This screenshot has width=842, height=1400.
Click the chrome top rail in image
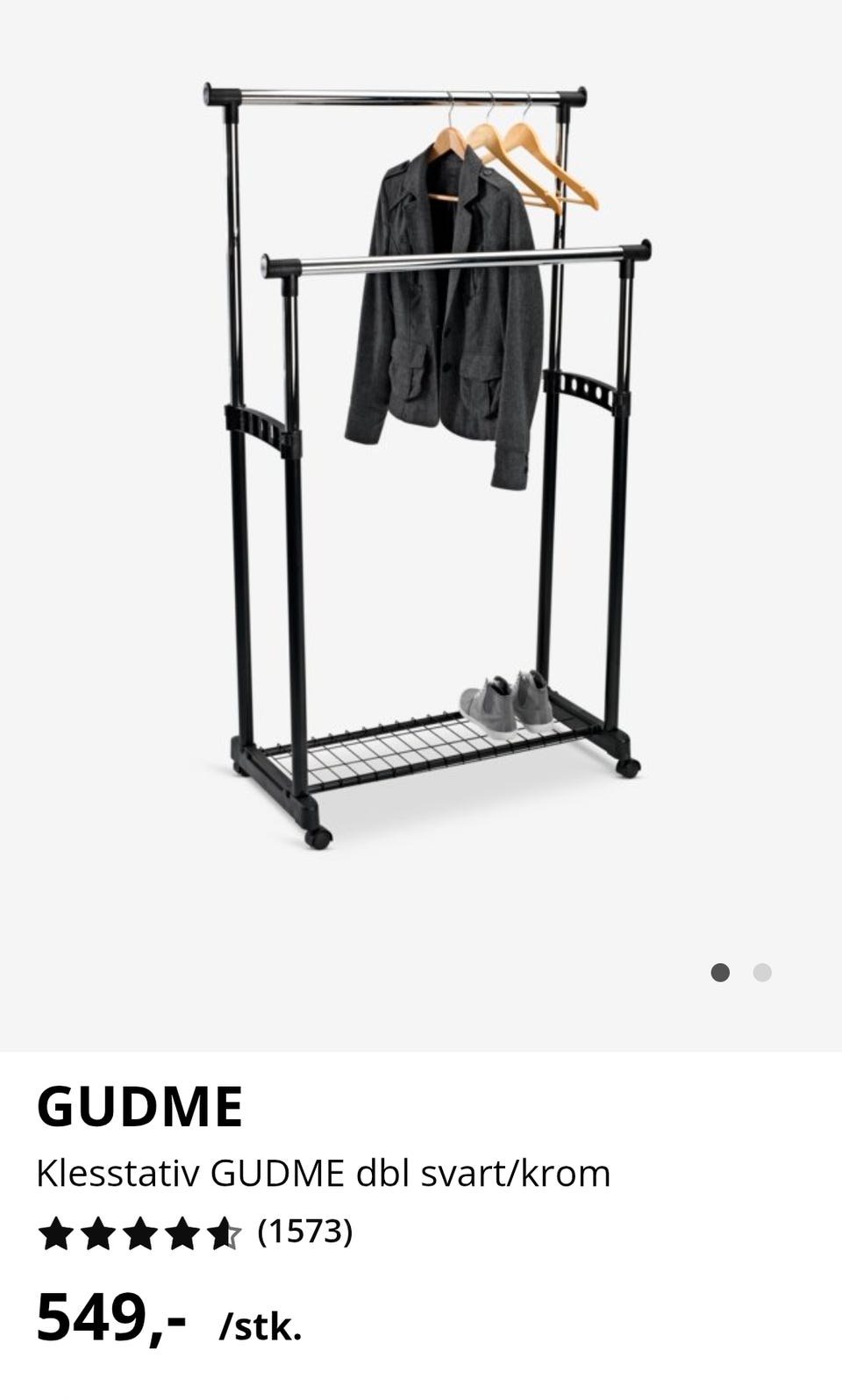point(386,92)
